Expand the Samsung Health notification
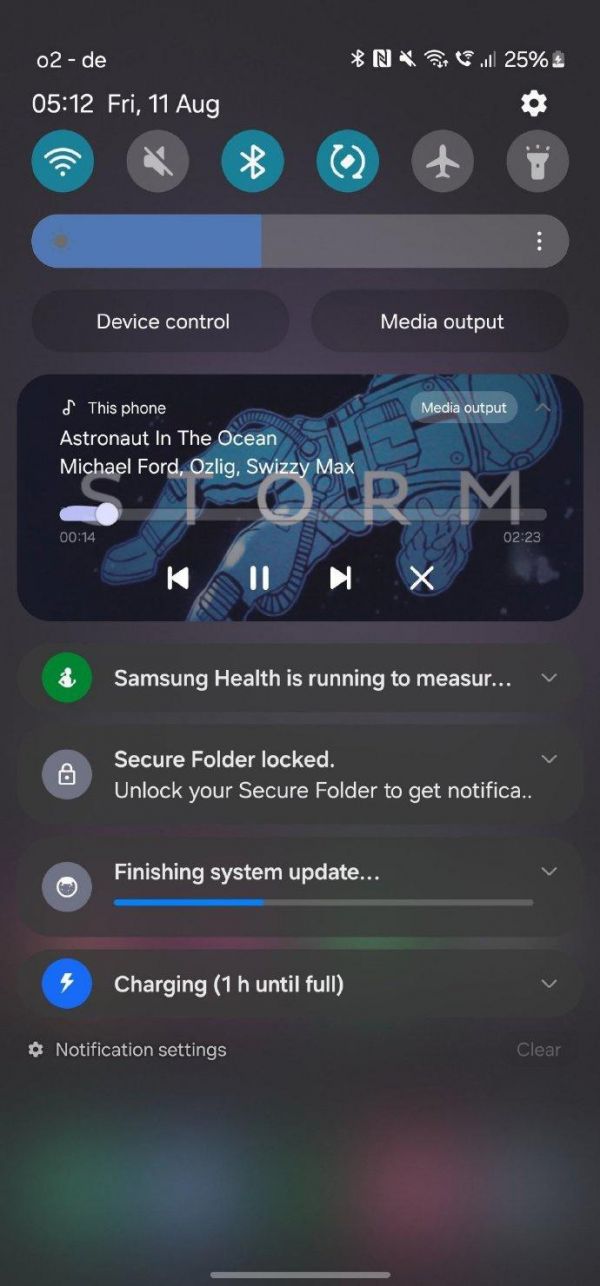The height and width of the screenshot is (1286, 600). pos(548,678)
